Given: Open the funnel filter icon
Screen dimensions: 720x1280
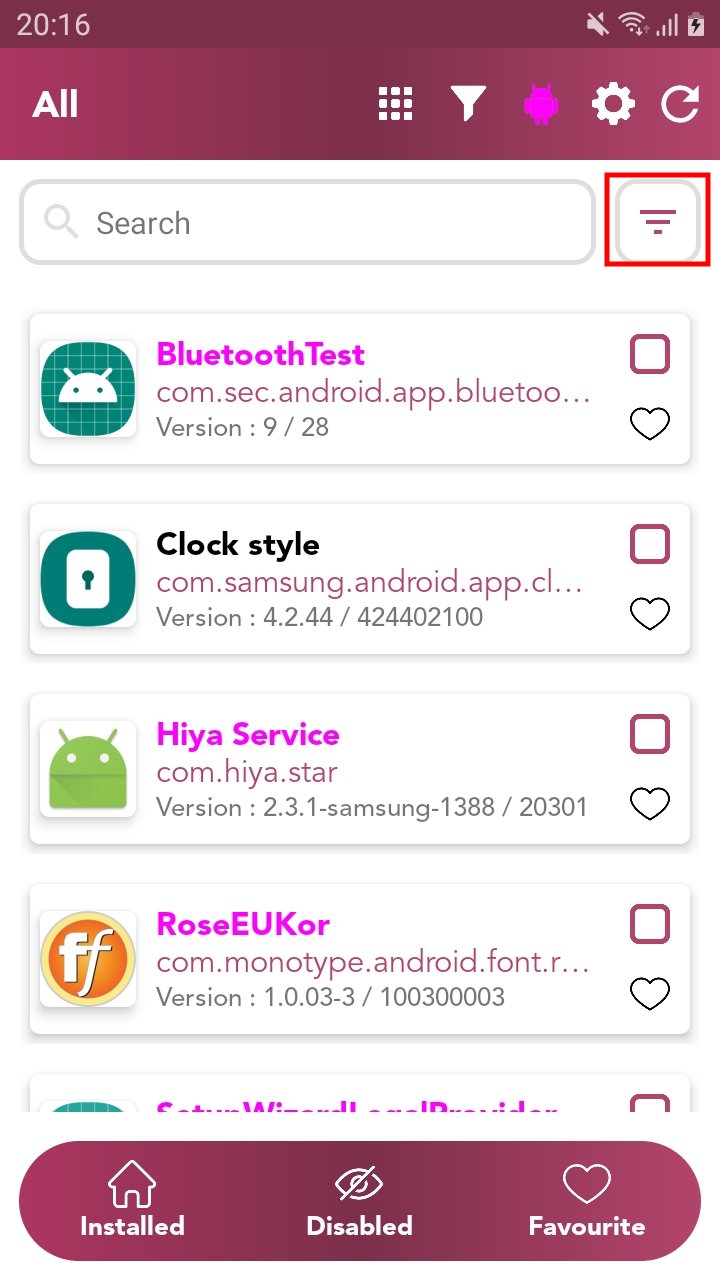Looking at the screenshot, I should click(468, 104).
